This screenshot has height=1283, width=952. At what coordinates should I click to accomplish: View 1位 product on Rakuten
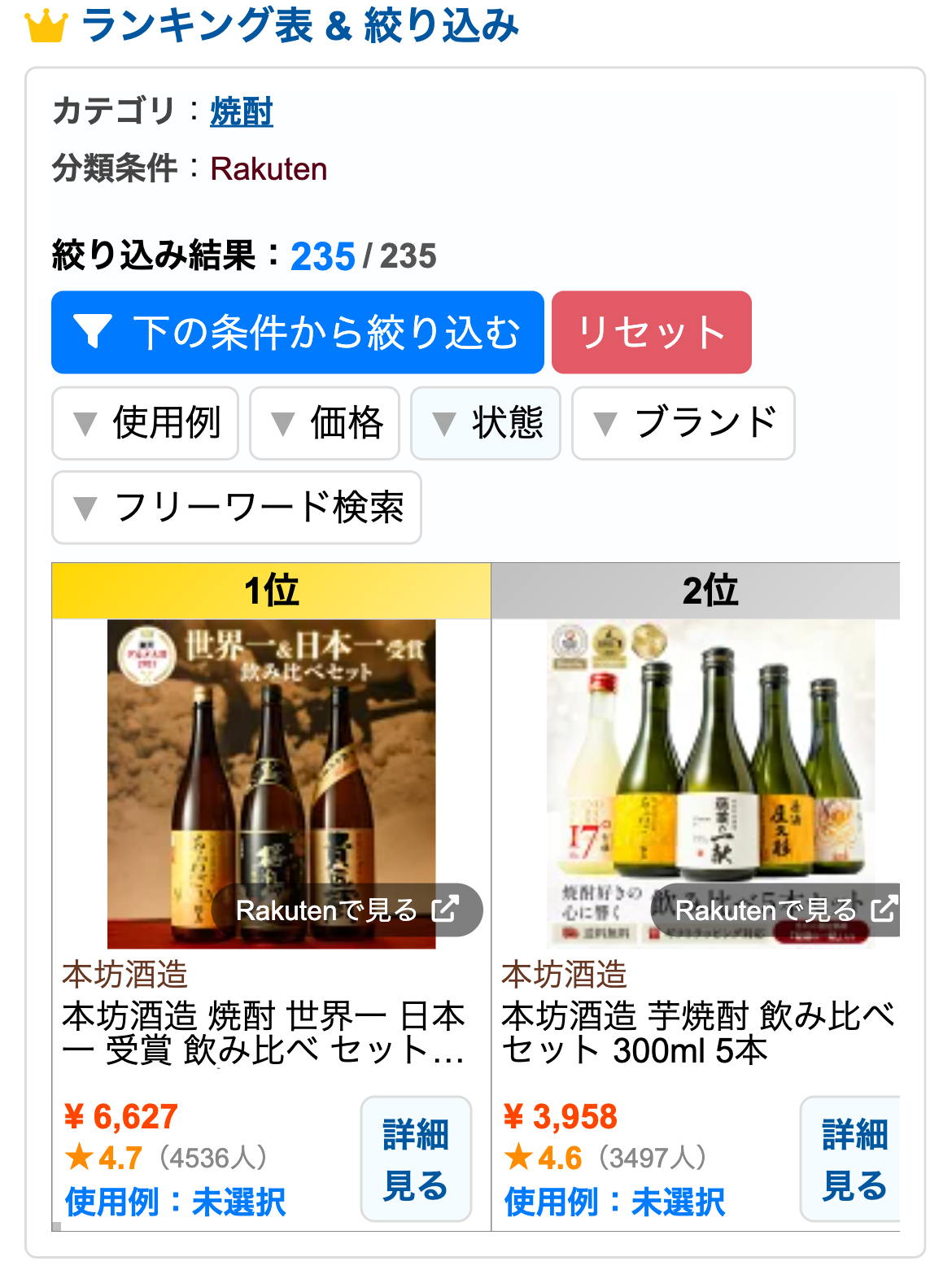(347, 910)
